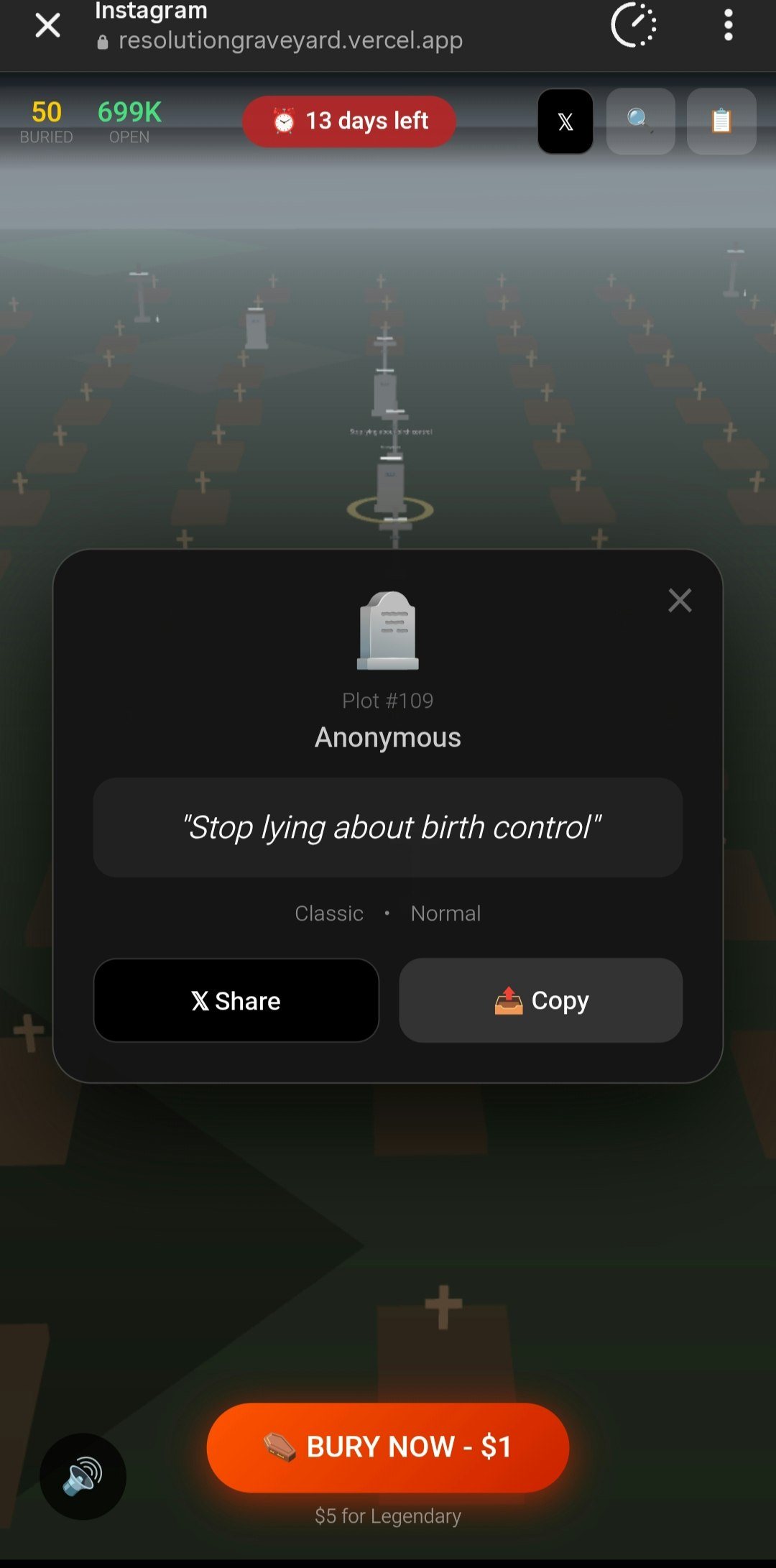The image size is (776, 1568).
Task: Mute game audio with the speaker icon
Action: pyautogui.click(x=82, y=1477)
